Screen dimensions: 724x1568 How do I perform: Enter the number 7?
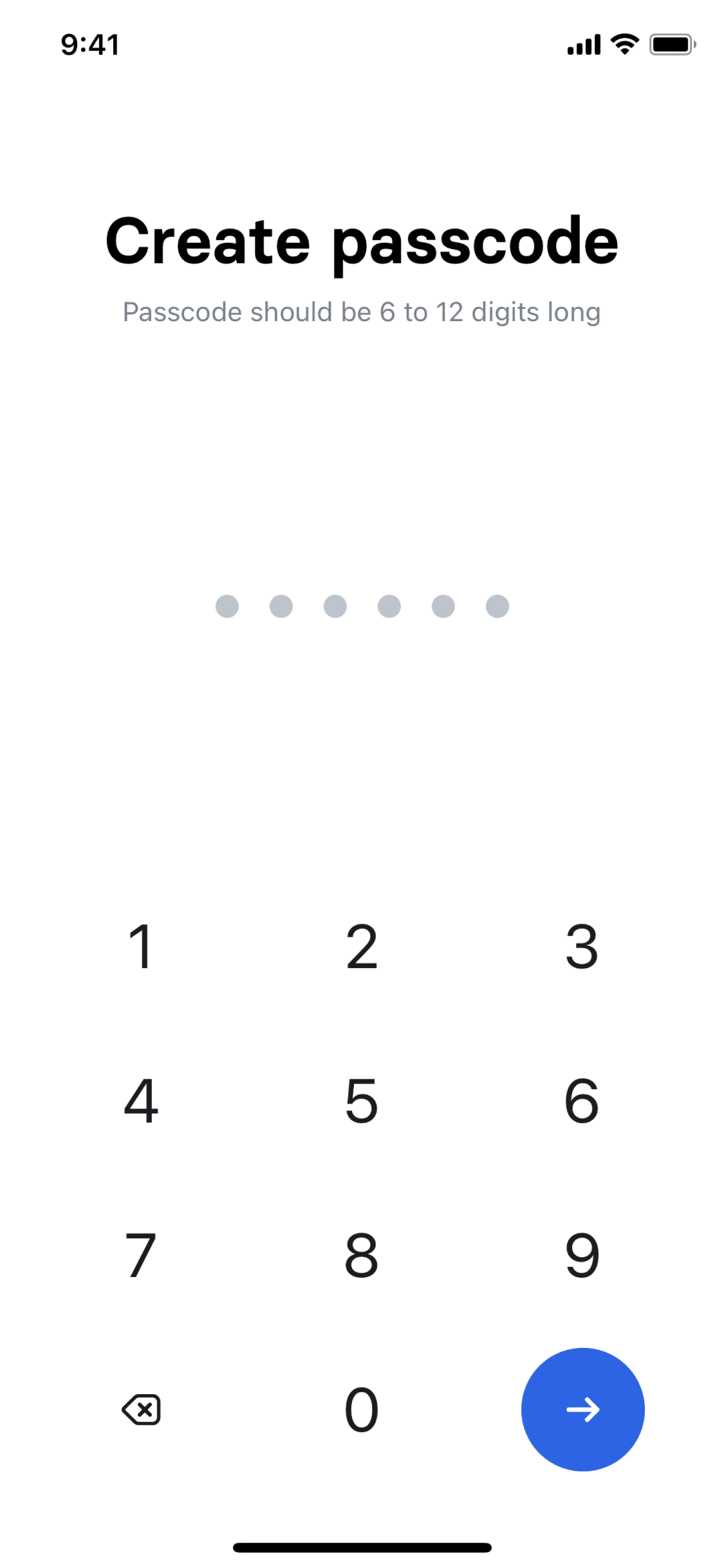pyautogui.click(x=140, y=1255)
